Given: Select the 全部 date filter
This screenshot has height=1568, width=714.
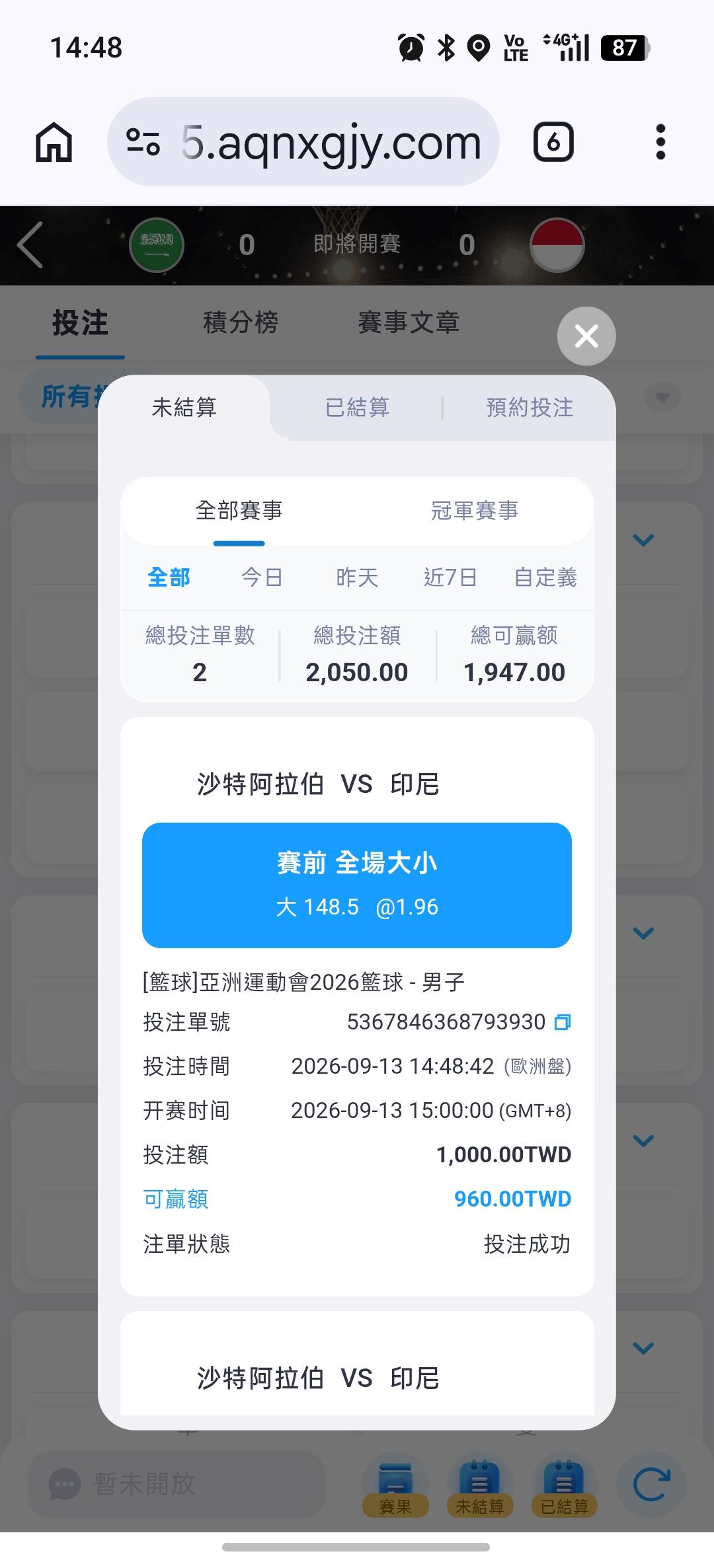Looking at the screenshot, I should point(169,578).
